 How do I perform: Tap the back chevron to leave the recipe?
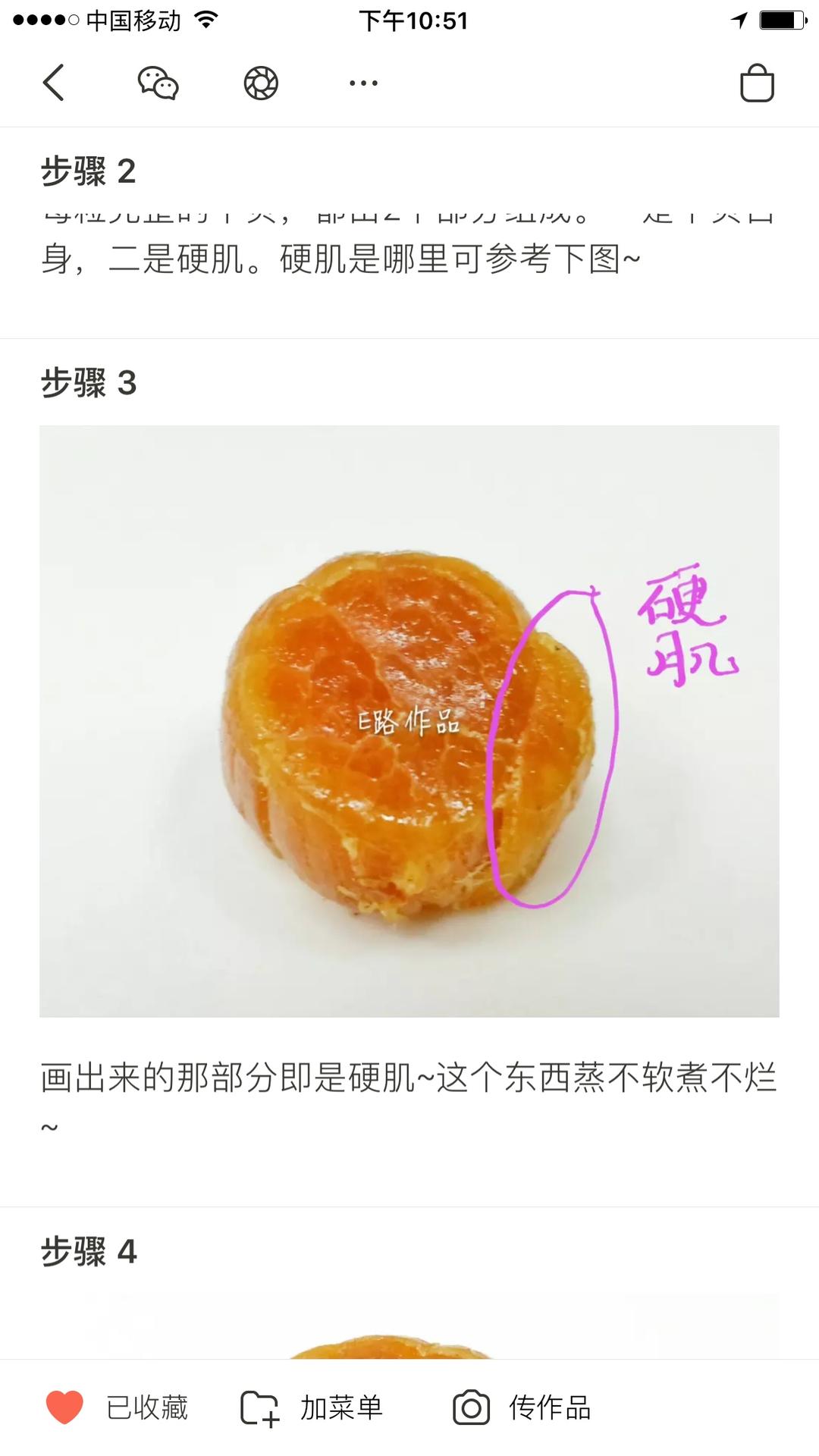[x=53, y=82]
